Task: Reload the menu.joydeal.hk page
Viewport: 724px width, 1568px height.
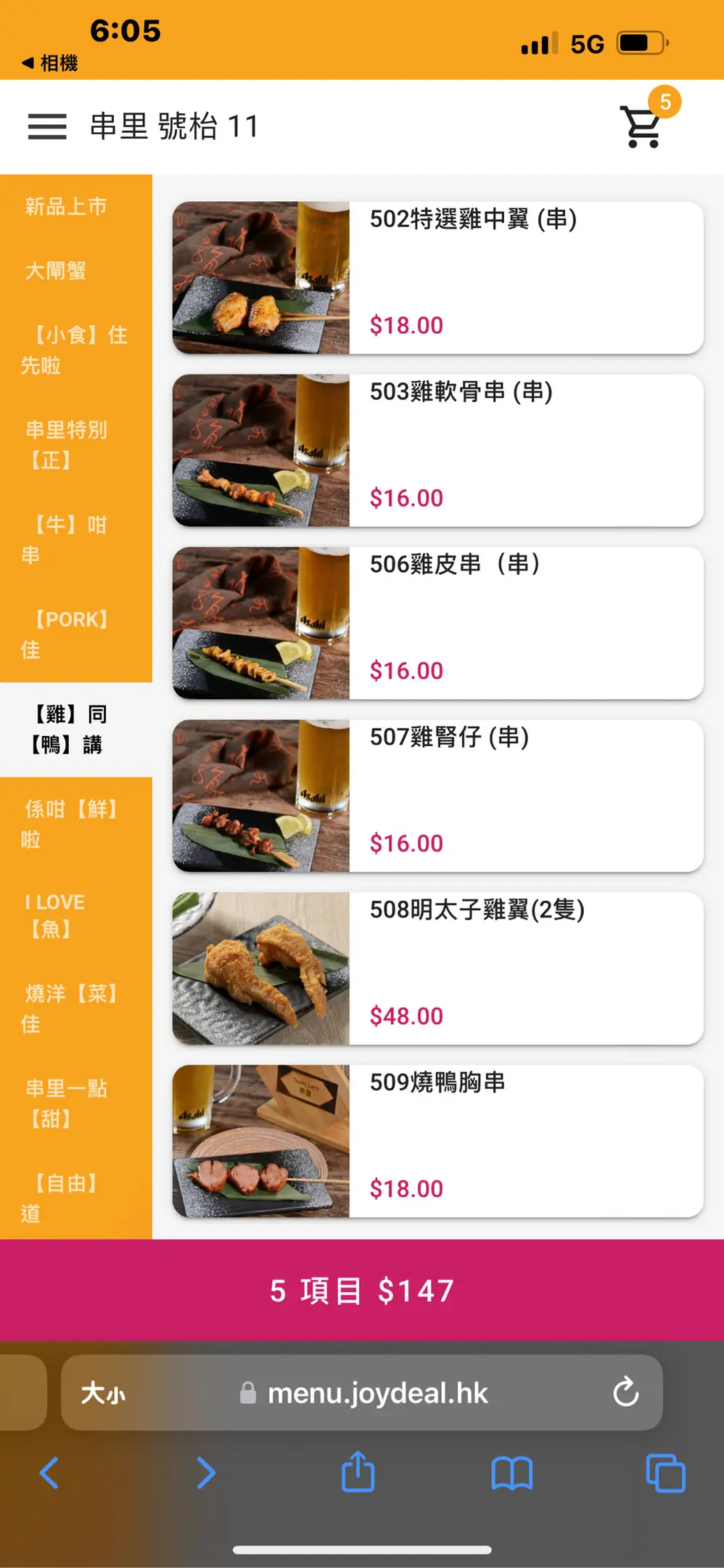Action: click(625, 1392)
